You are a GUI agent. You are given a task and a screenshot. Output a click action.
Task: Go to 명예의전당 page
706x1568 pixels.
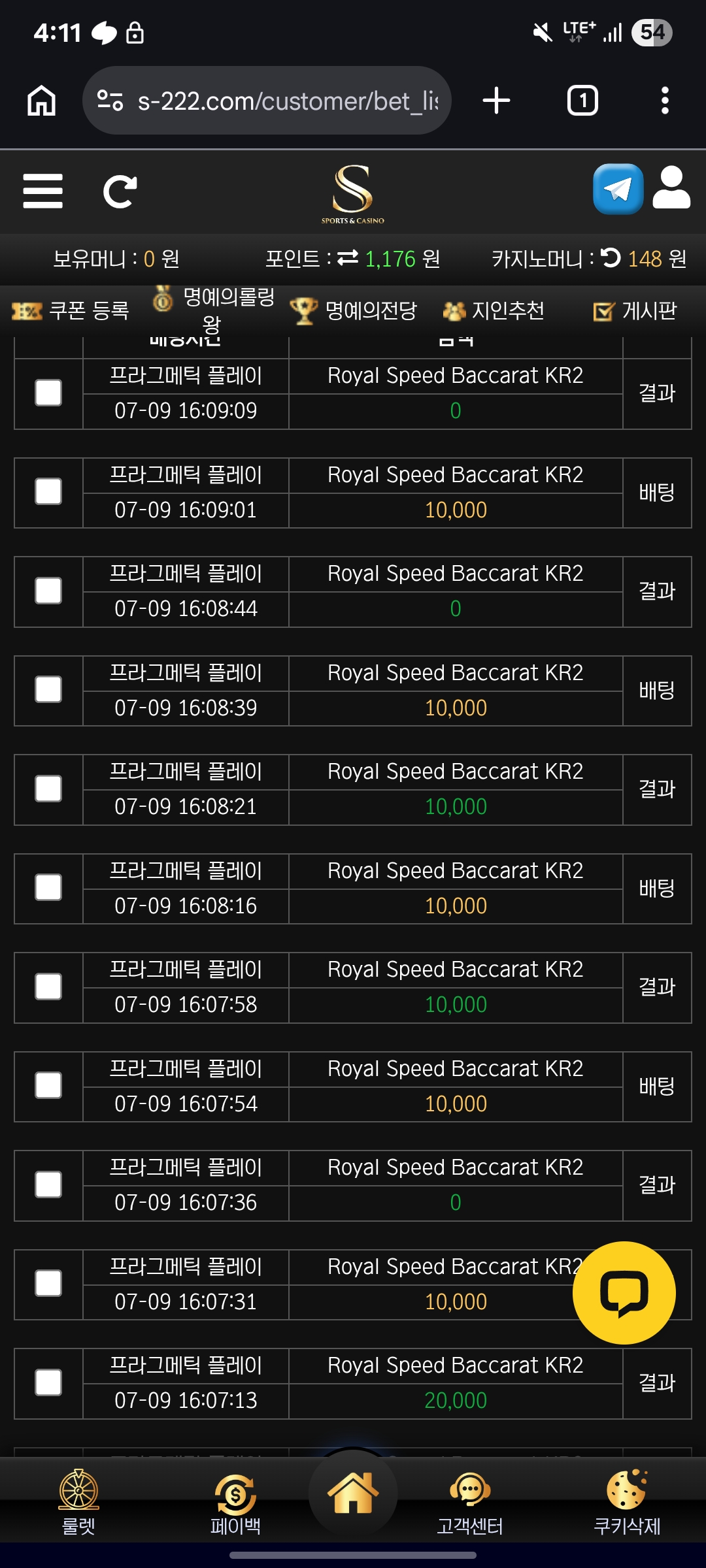[354, 310]
